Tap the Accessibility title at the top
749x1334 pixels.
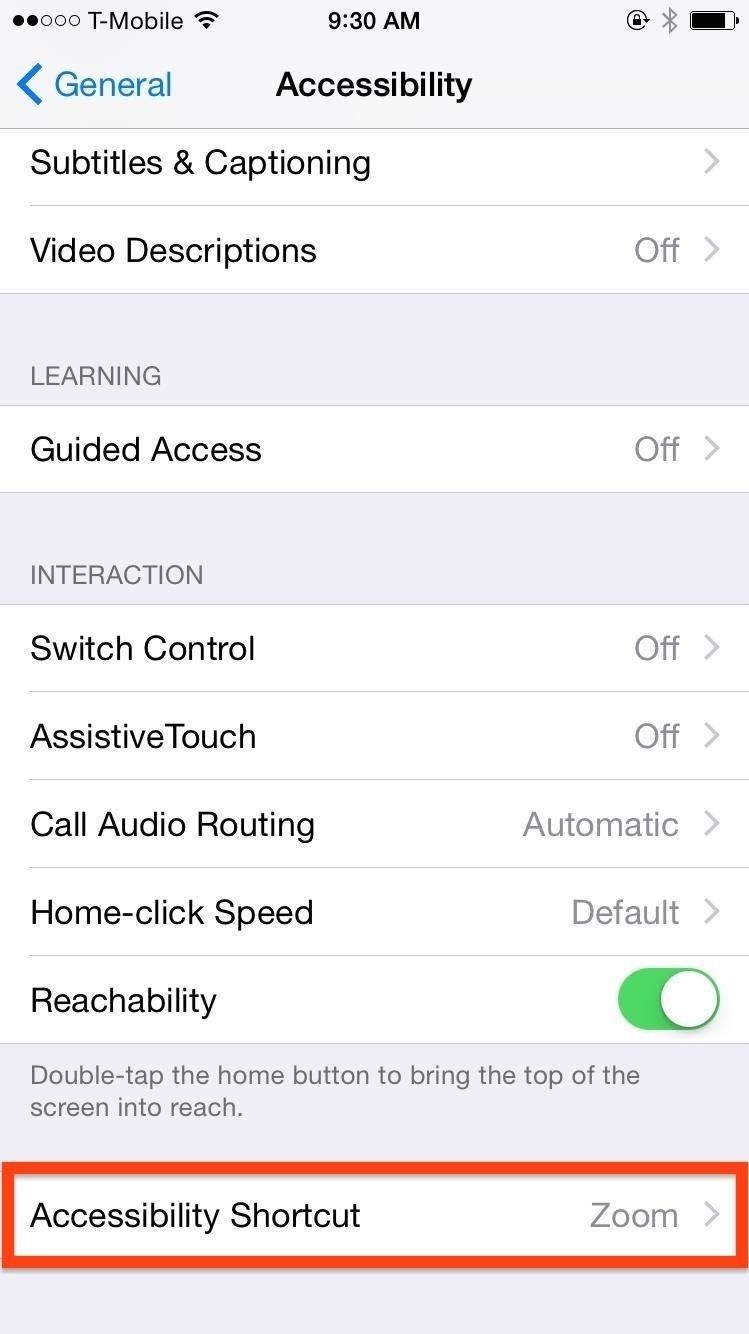coord(374,84)
